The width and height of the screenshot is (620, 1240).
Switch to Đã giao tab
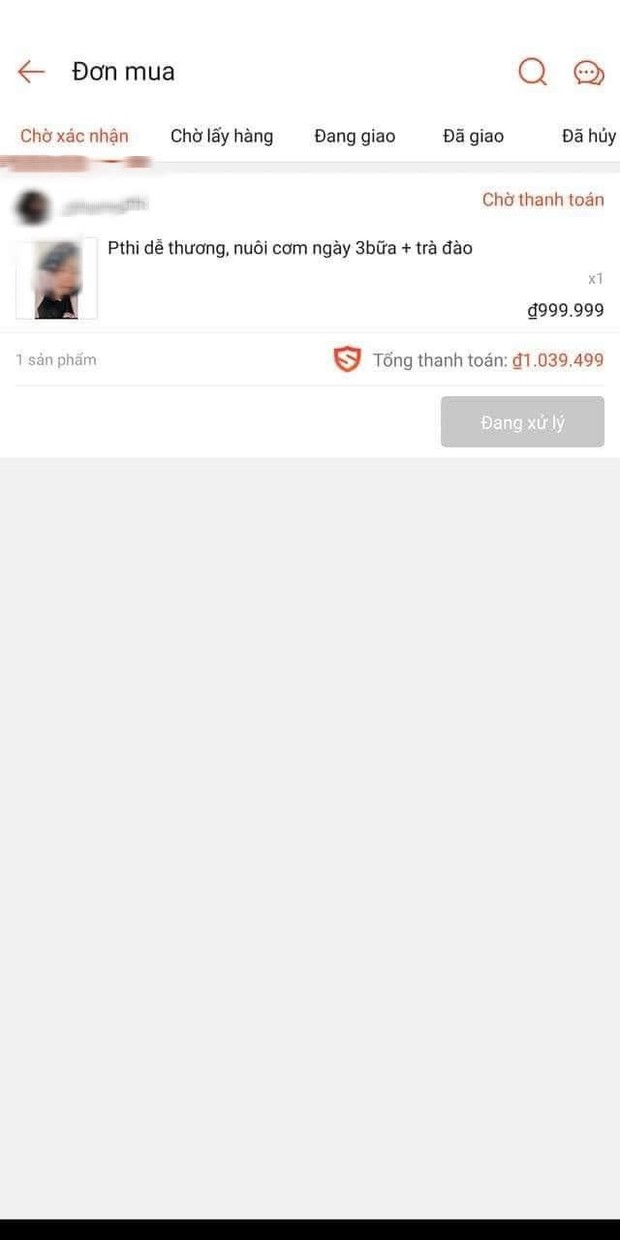473,137
